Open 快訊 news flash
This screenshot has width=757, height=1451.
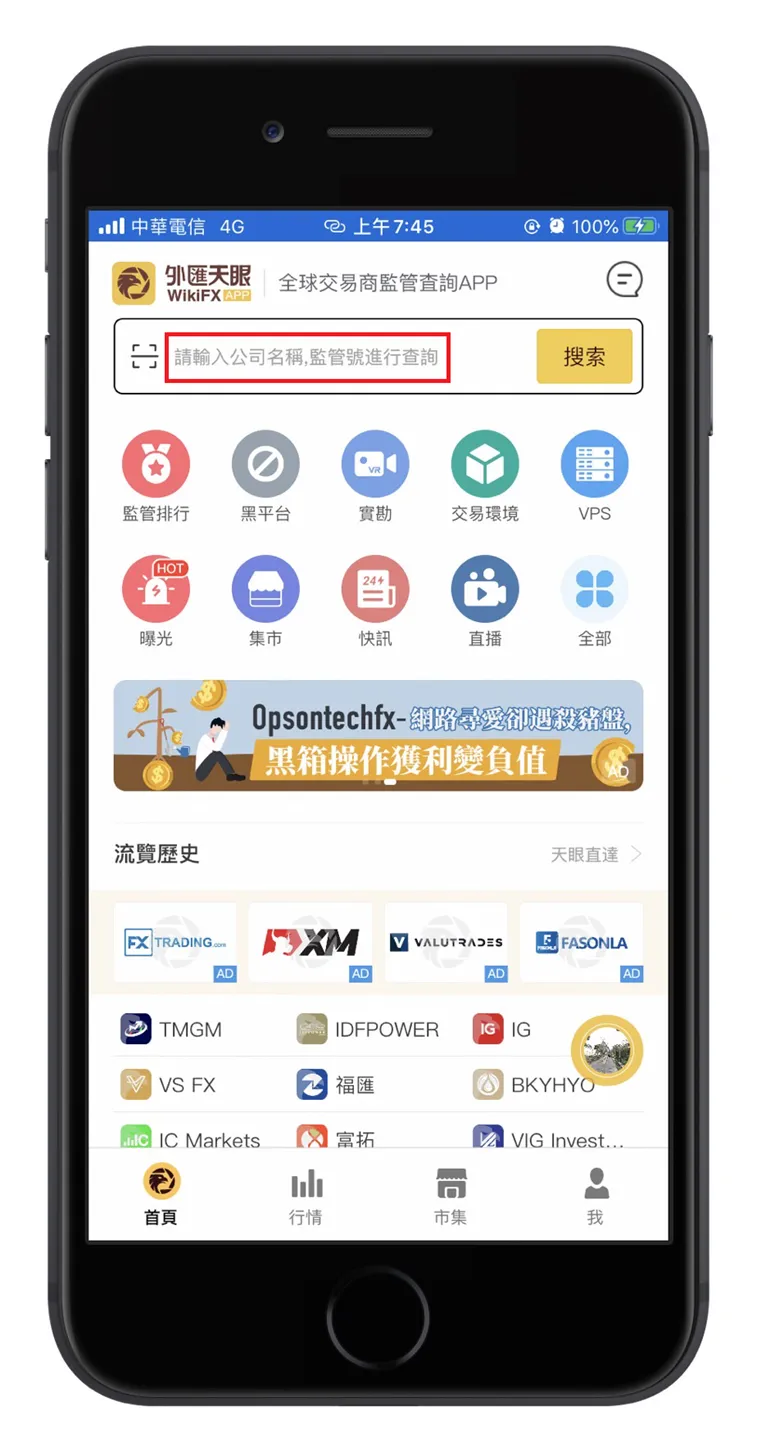click(x=375, y=602)
